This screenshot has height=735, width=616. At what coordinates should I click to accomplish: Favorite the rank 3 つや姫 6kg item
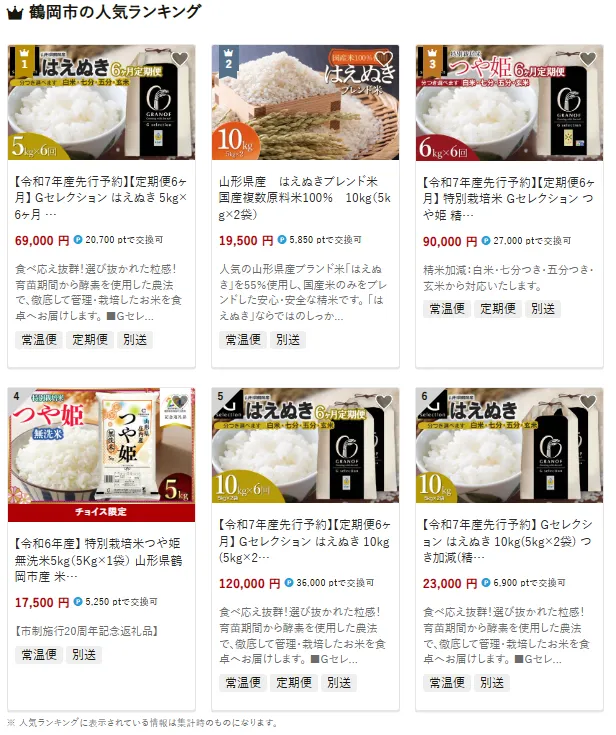[x=587, y=59]
